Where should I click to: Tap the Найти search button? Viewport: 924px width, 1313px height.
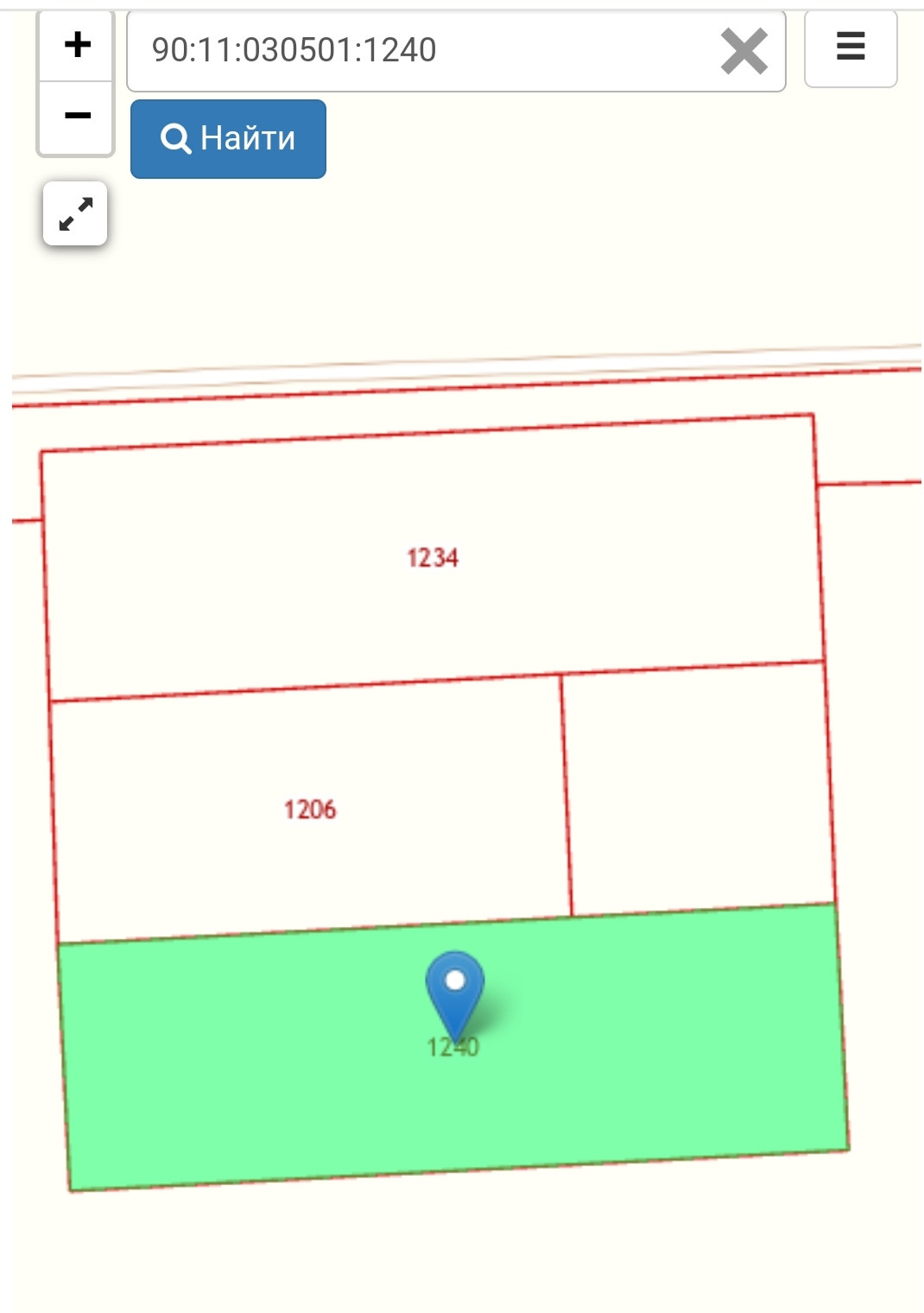(x=228, y=138)
